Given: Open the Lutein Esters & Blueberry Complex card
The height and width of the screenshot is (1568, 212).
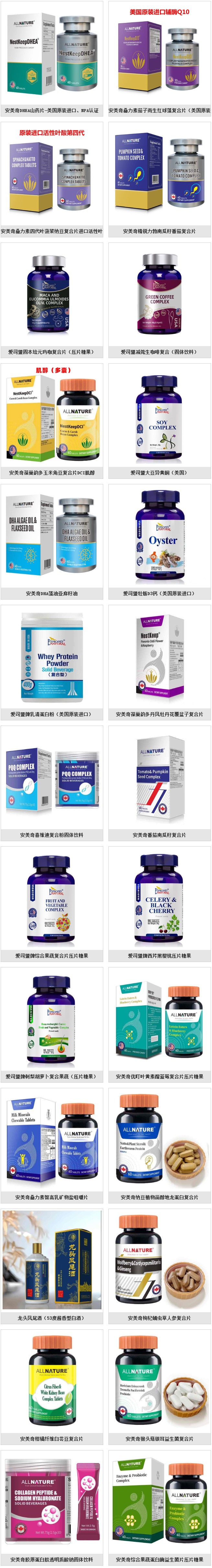Looking at the screenshot, I should (x=160, y=1018).
